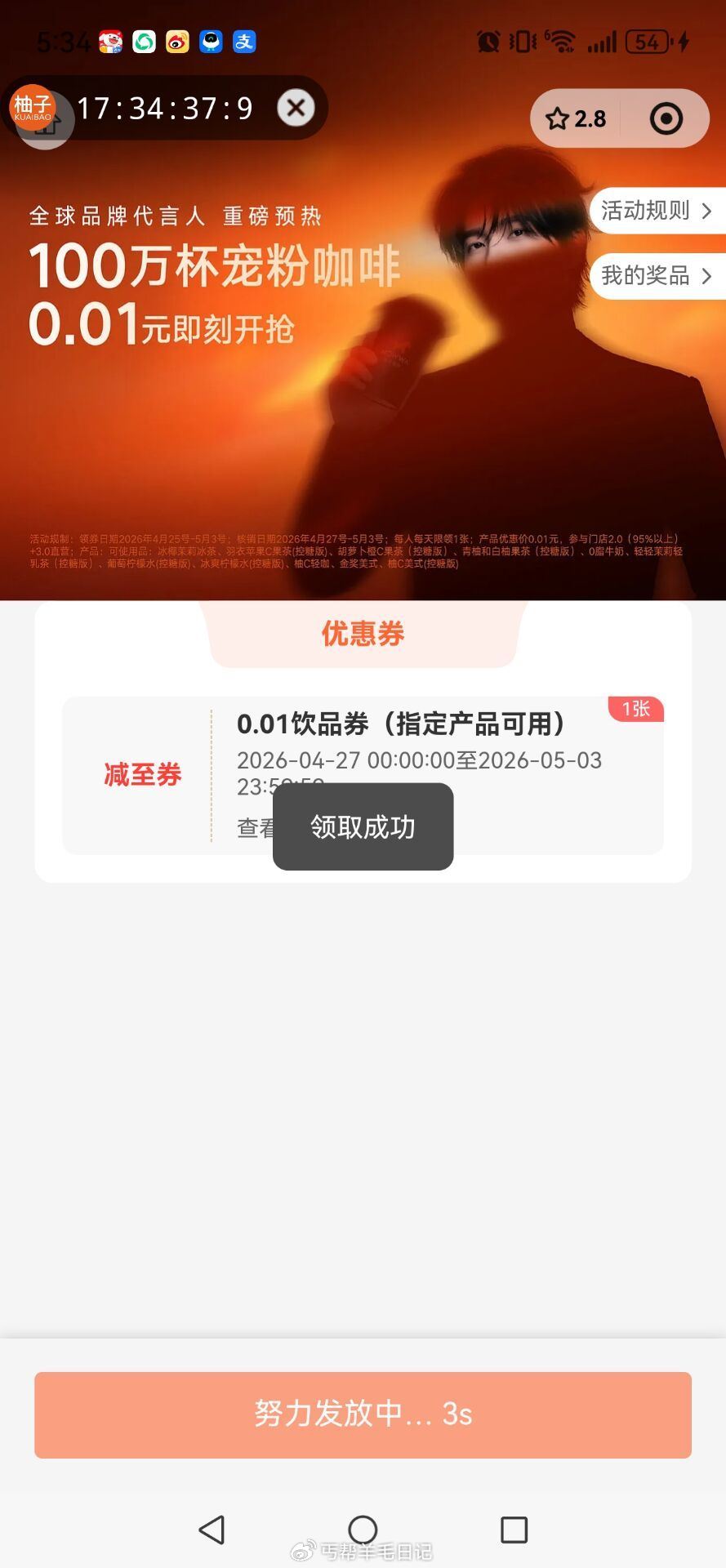Viewport: 726px width, 1568px height.
Task: Tap the 0.01饮品券 coupon title
Action: coord(402,723)
